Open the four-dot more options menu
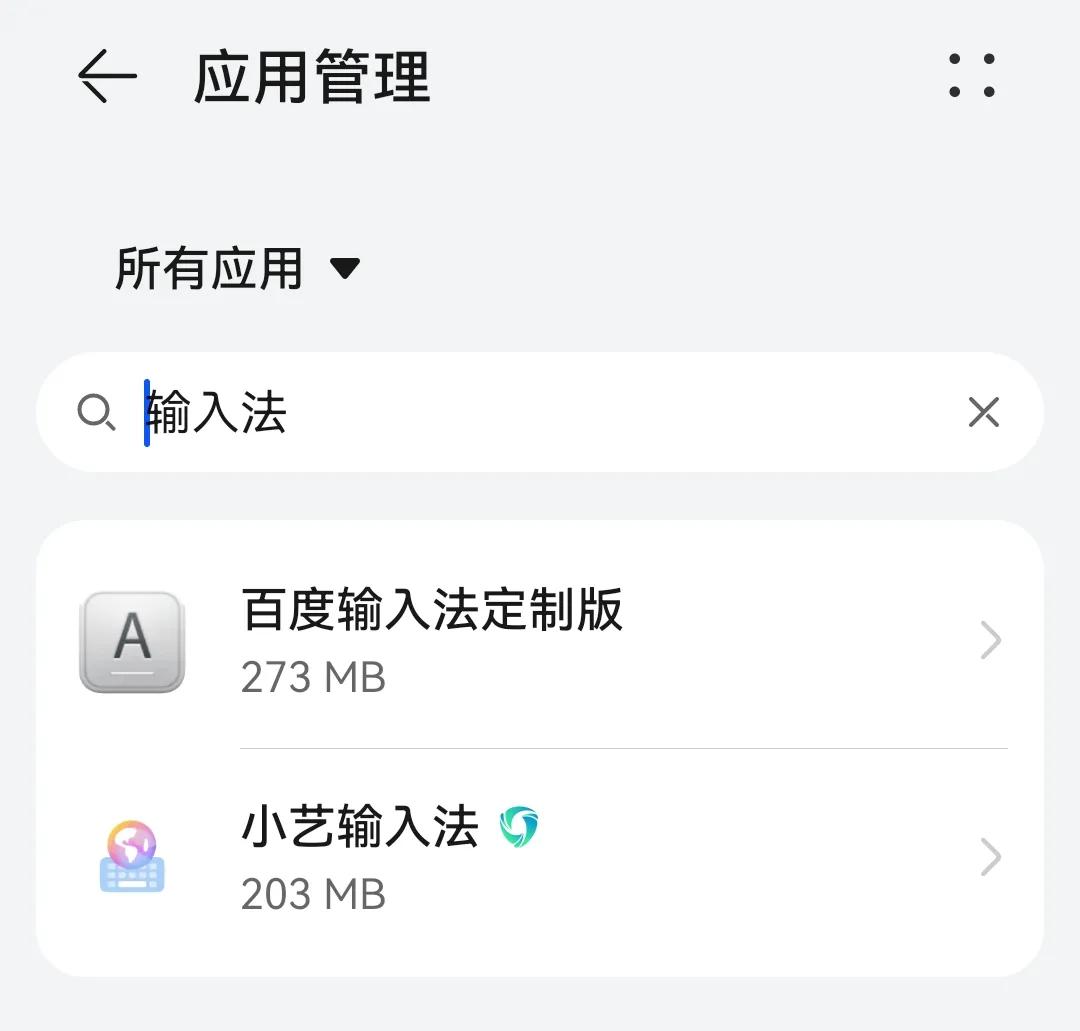Screen dimensions: 1080x1031 [972, 77]
